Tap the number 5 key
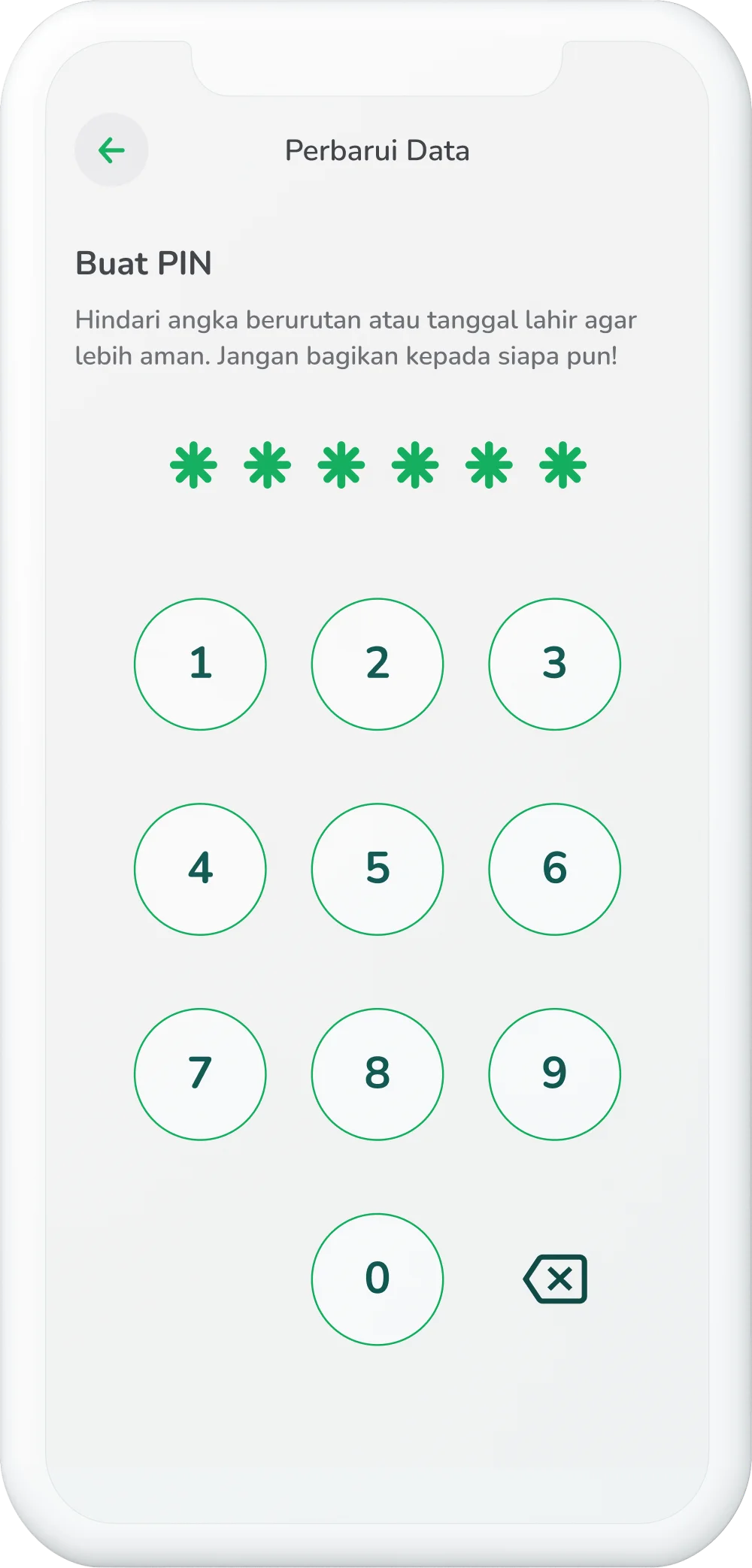This screenshot has height=1568, width=752. point(378,869)
